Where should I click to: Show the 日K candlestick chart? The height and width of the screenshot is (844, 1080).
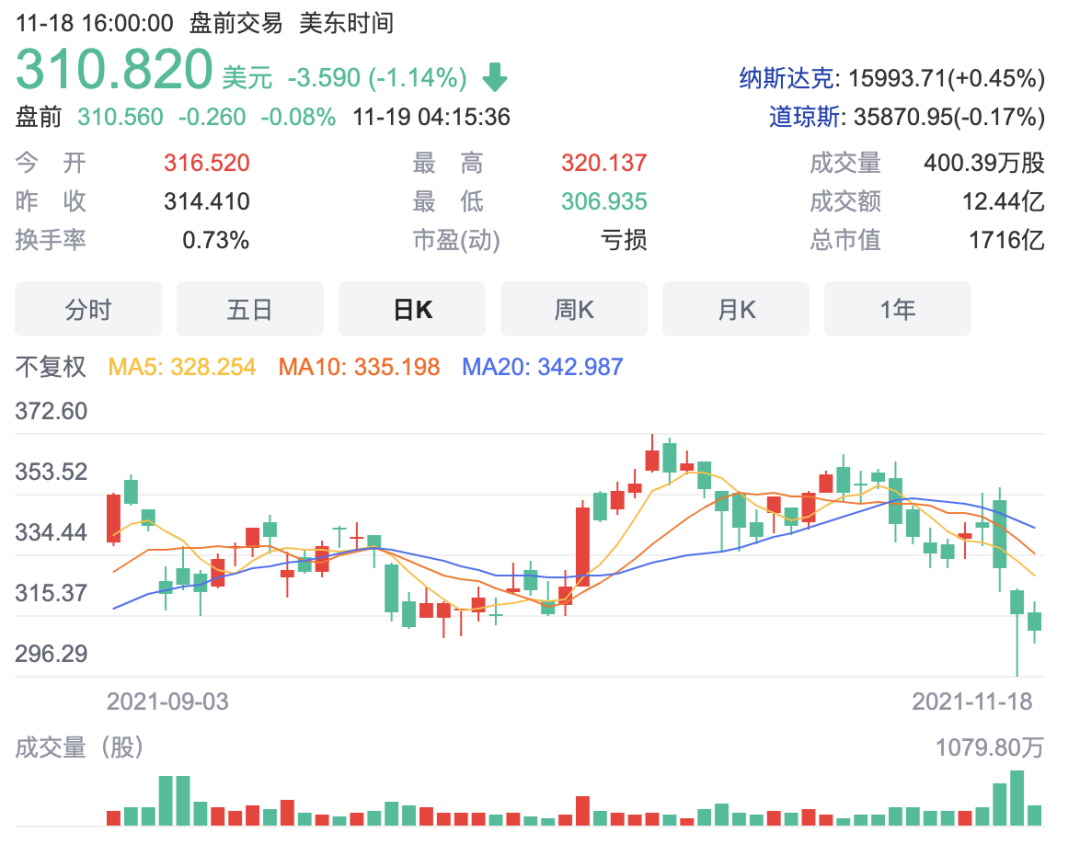[412, 309]
